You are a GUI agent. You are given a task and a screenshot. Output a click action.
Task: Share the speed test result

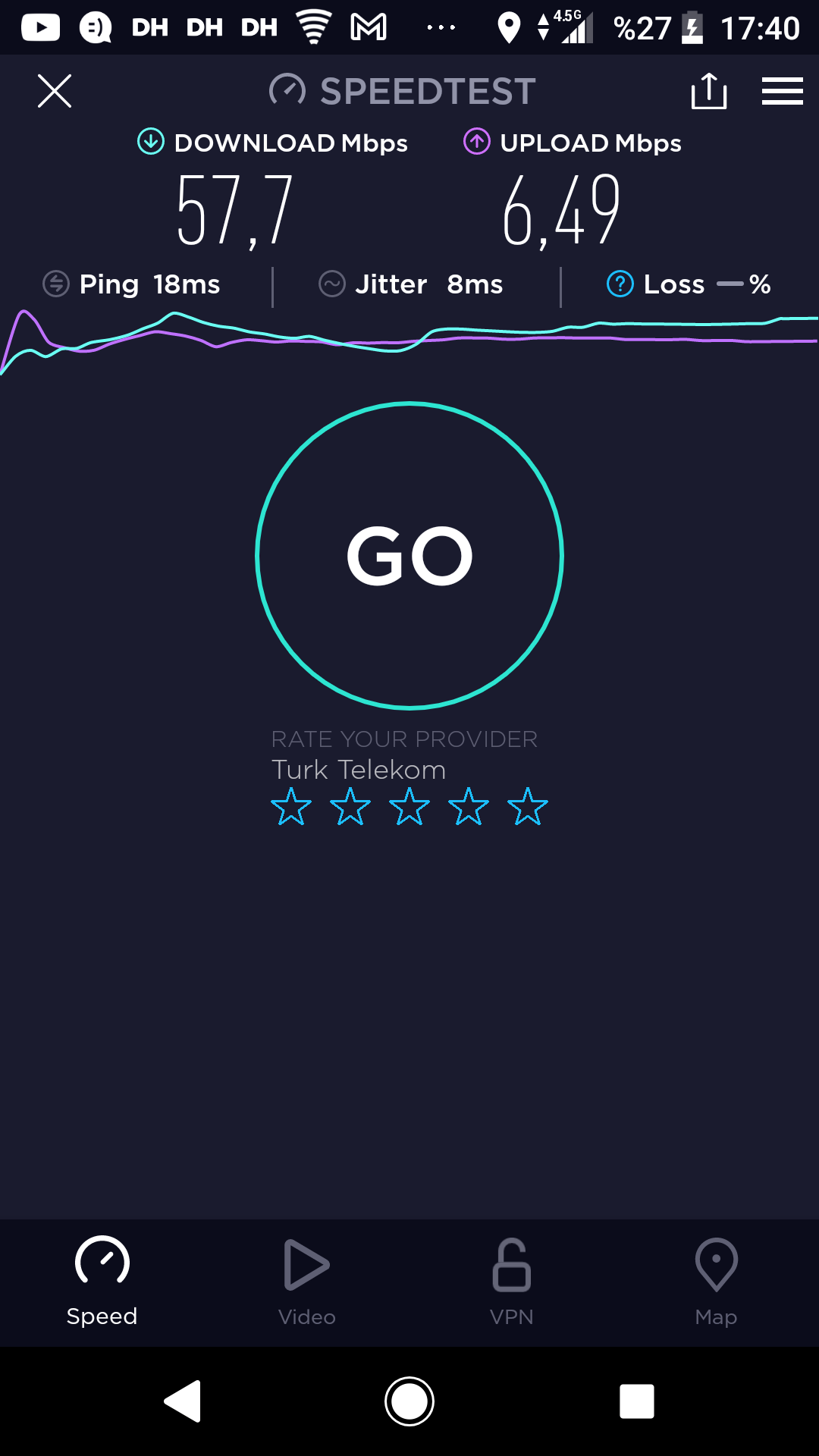pos(709,91)
